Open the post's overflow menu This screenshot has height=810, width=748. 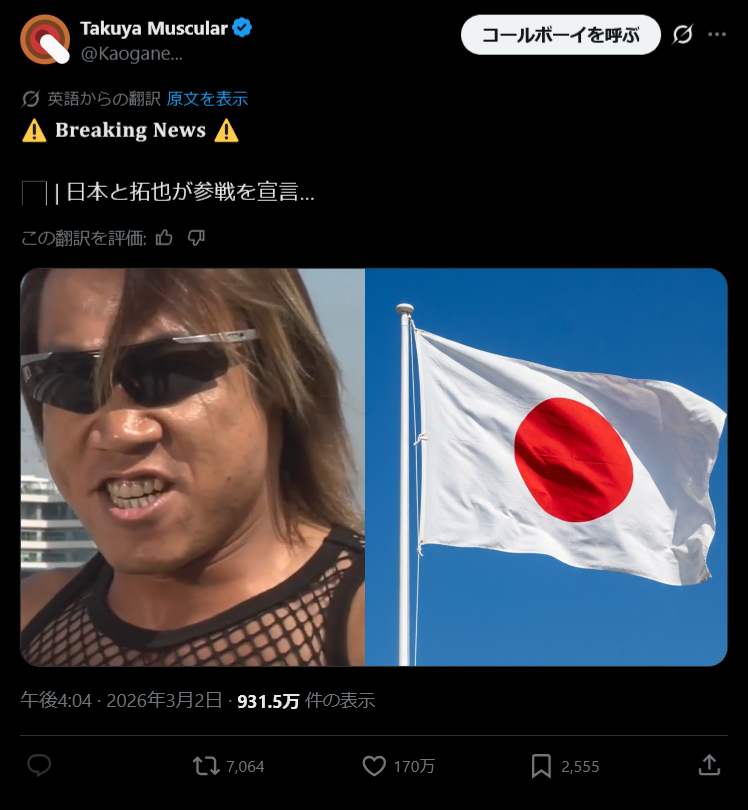coord(717,34)
